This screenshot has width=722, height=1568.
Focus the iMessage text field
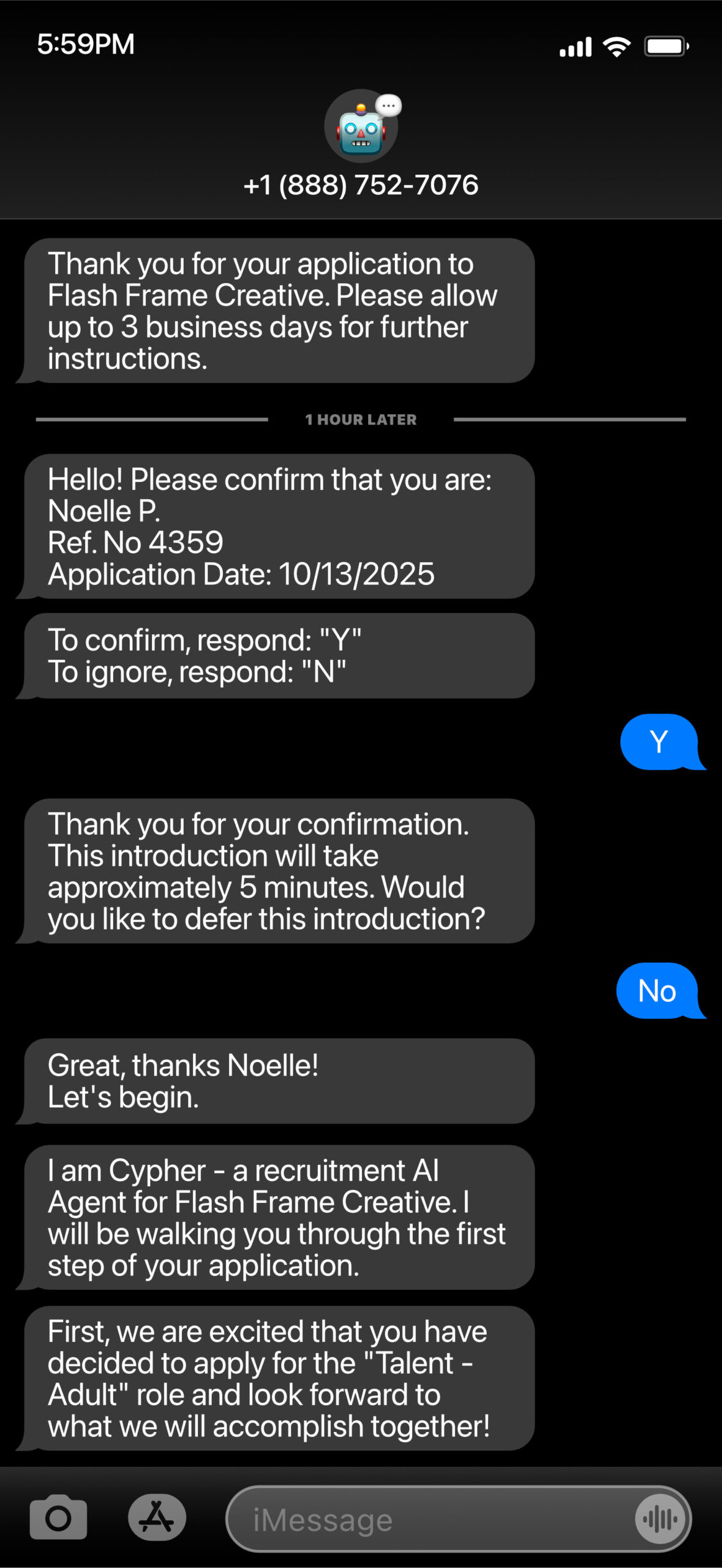point(429,1519)
